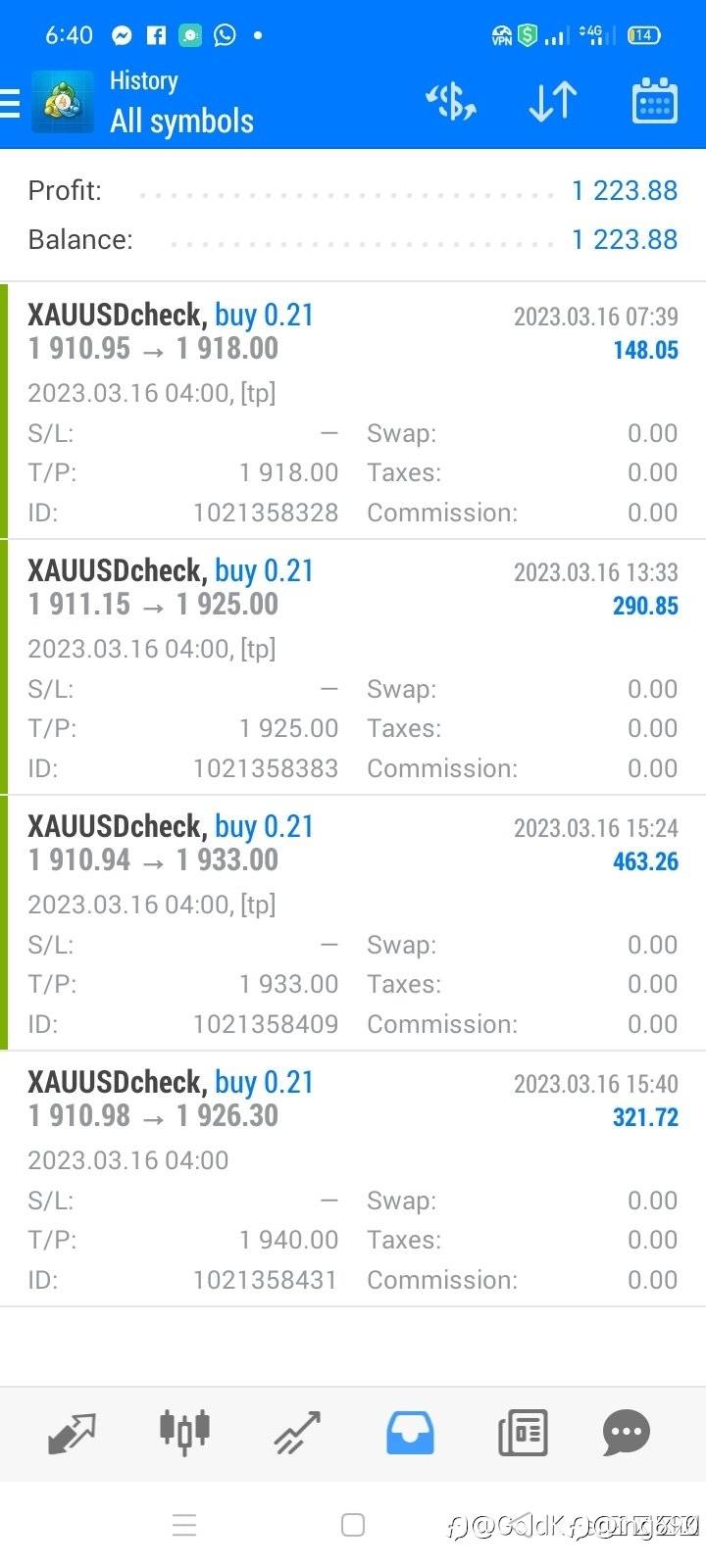Switch to the Chart candlestick tab
The width and height of the screenshot is (706, 1568).
[x=184, y=1433]
